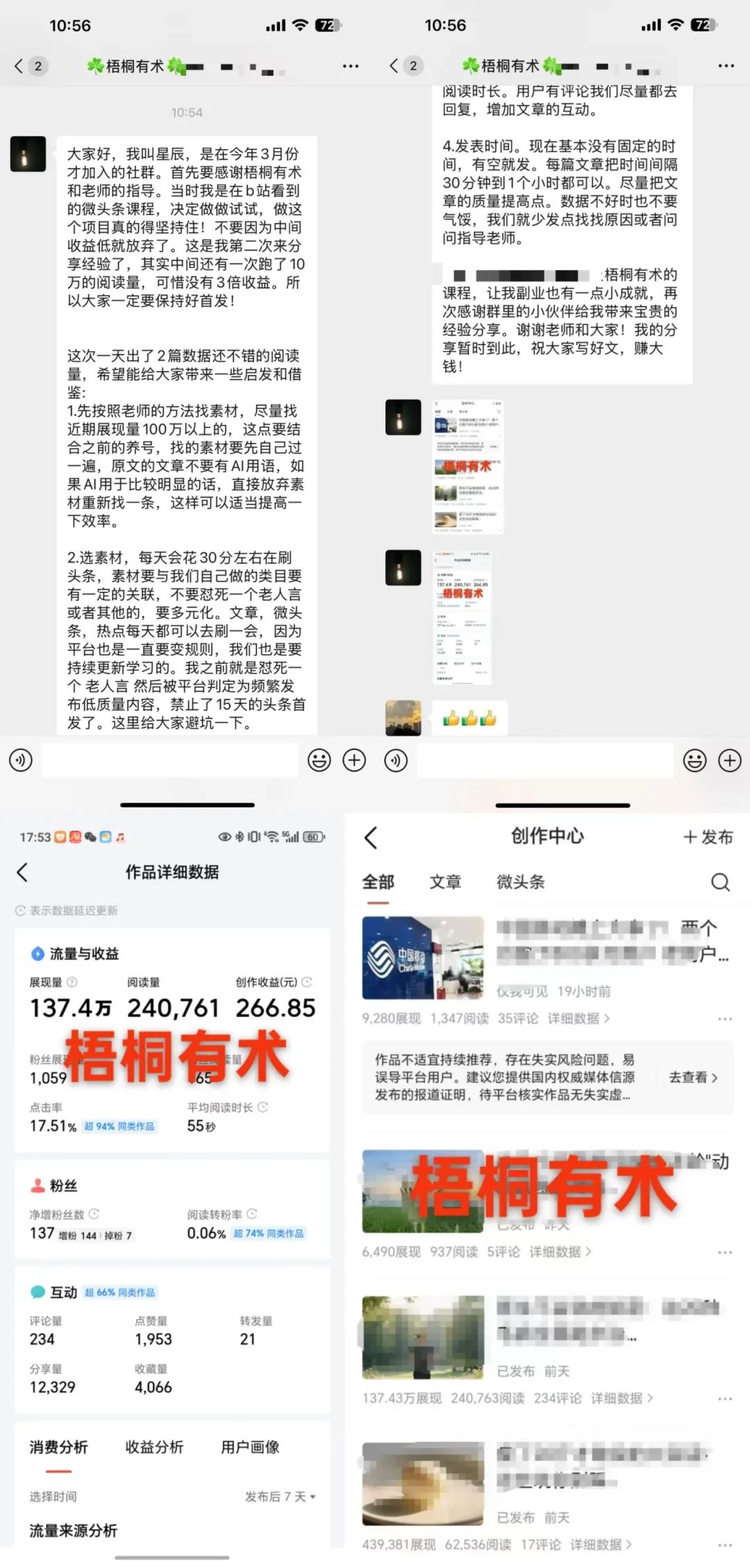Open the 用户画像 tab

click(251, 1447)
